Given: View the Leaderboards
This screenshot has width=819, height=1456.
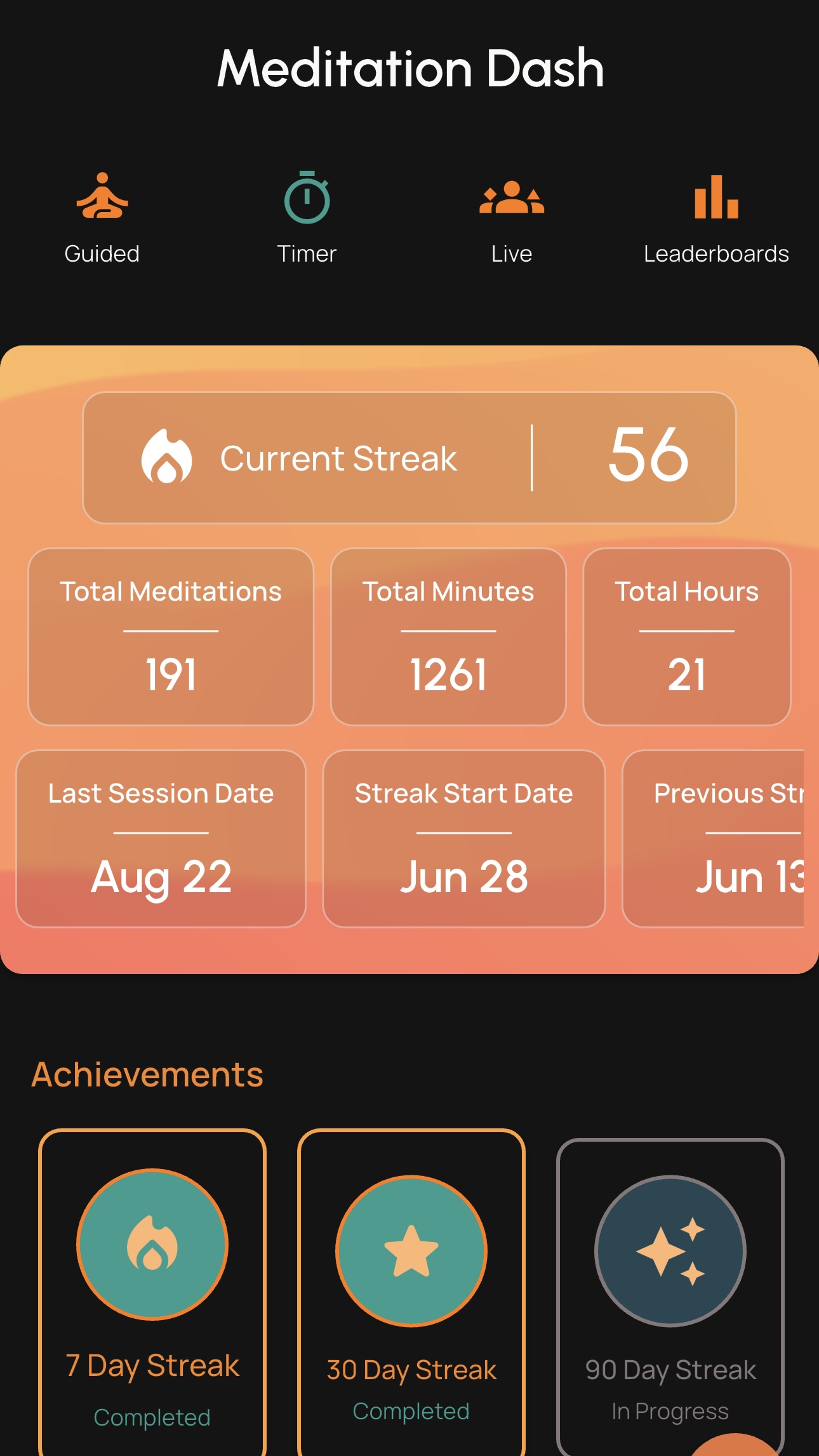Looking at the screenshot, I should [716, 217].
